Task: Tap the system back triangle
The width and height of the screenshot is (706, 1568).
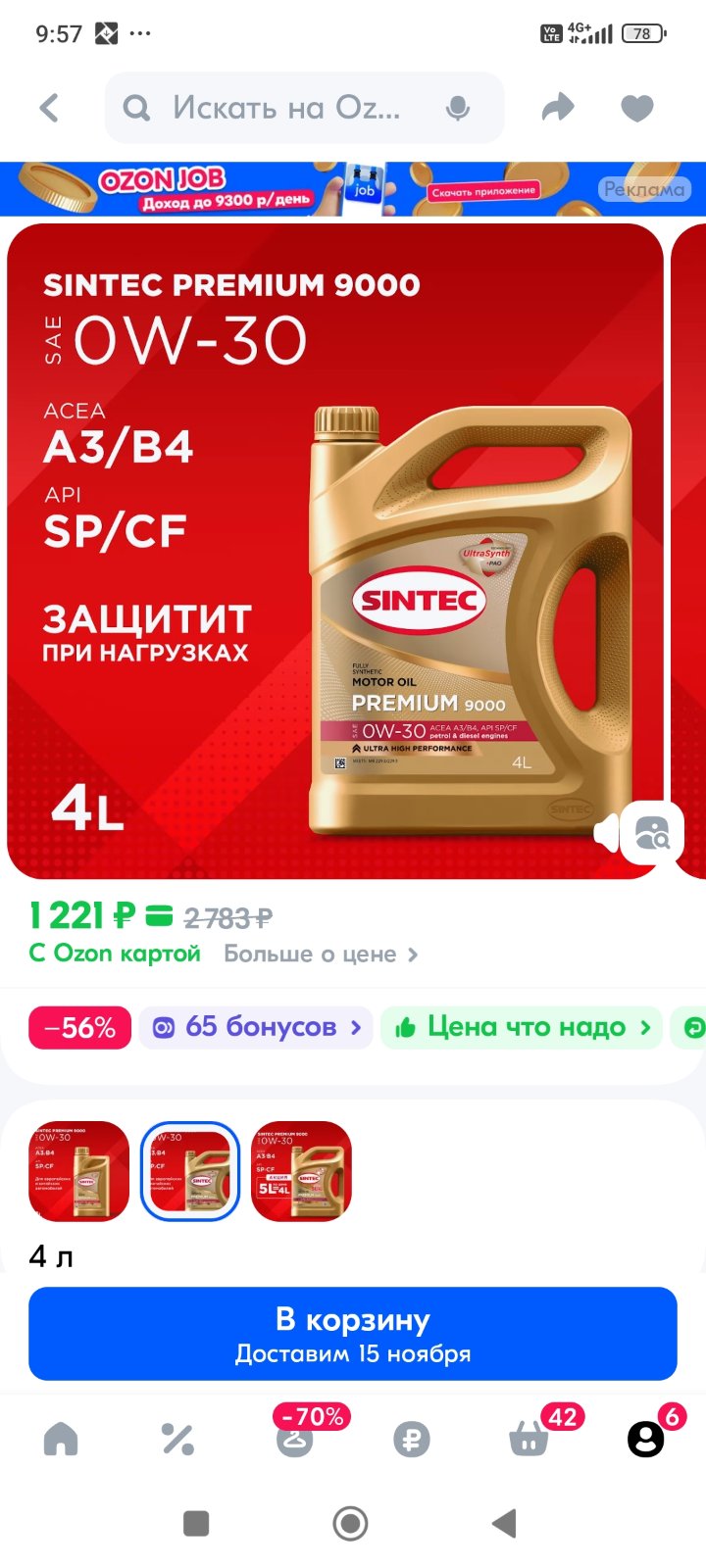Action: (x=504, y=1523)
